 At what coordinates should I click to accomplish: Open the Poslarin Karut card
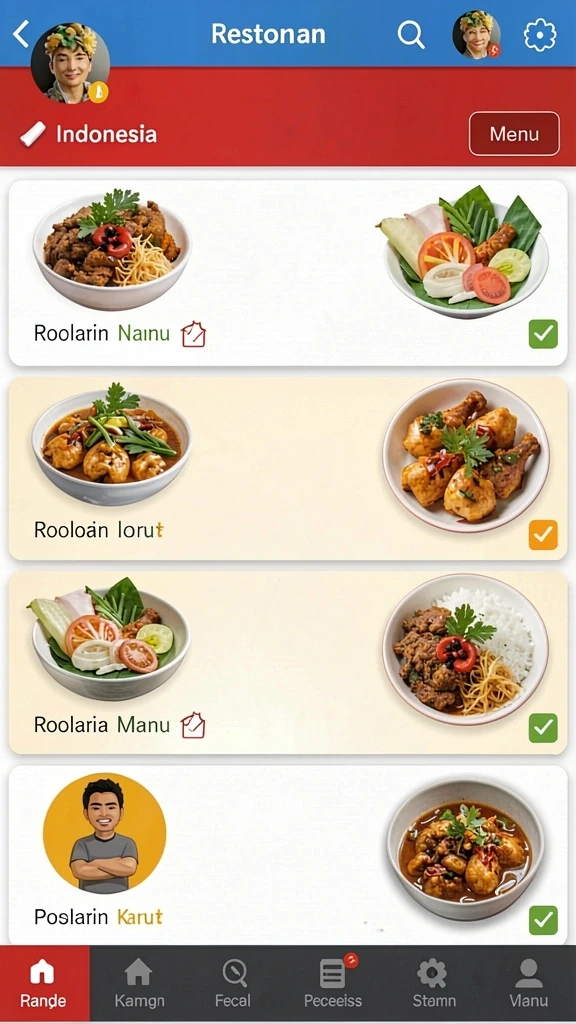[287, 855]
